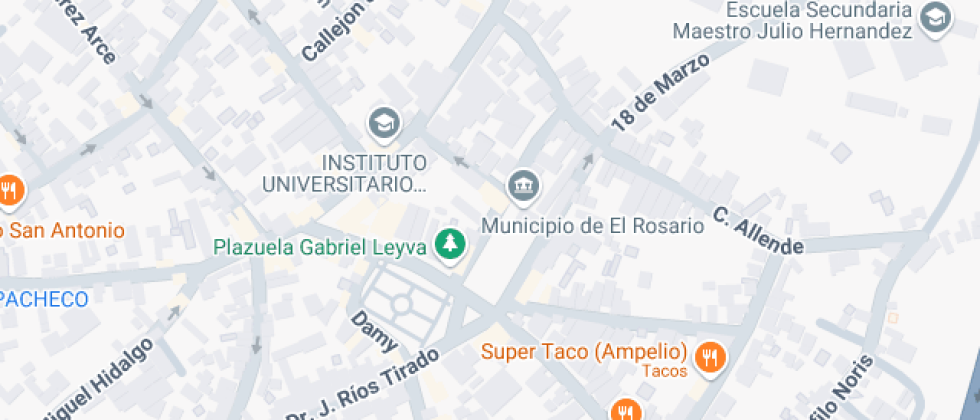The height and width of the screenshot is (420, 980).
Task: Select Escuela Secundaria Maestro Julio Hernandez marker
Action: (x=935, y=18)
